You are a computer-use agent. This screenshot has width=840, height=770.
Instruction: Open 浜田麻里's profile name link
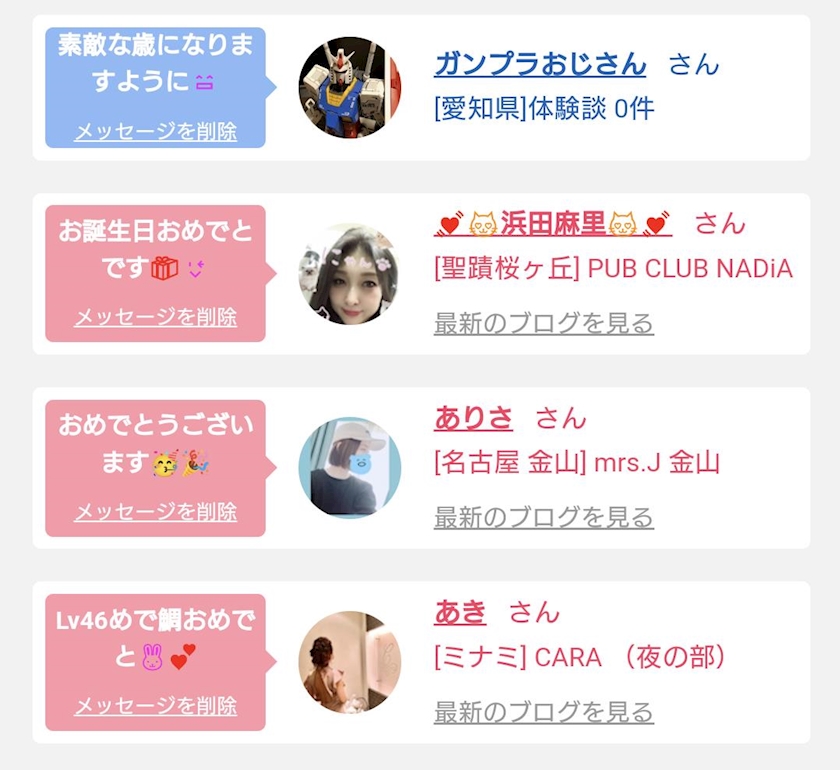point(553,222)
